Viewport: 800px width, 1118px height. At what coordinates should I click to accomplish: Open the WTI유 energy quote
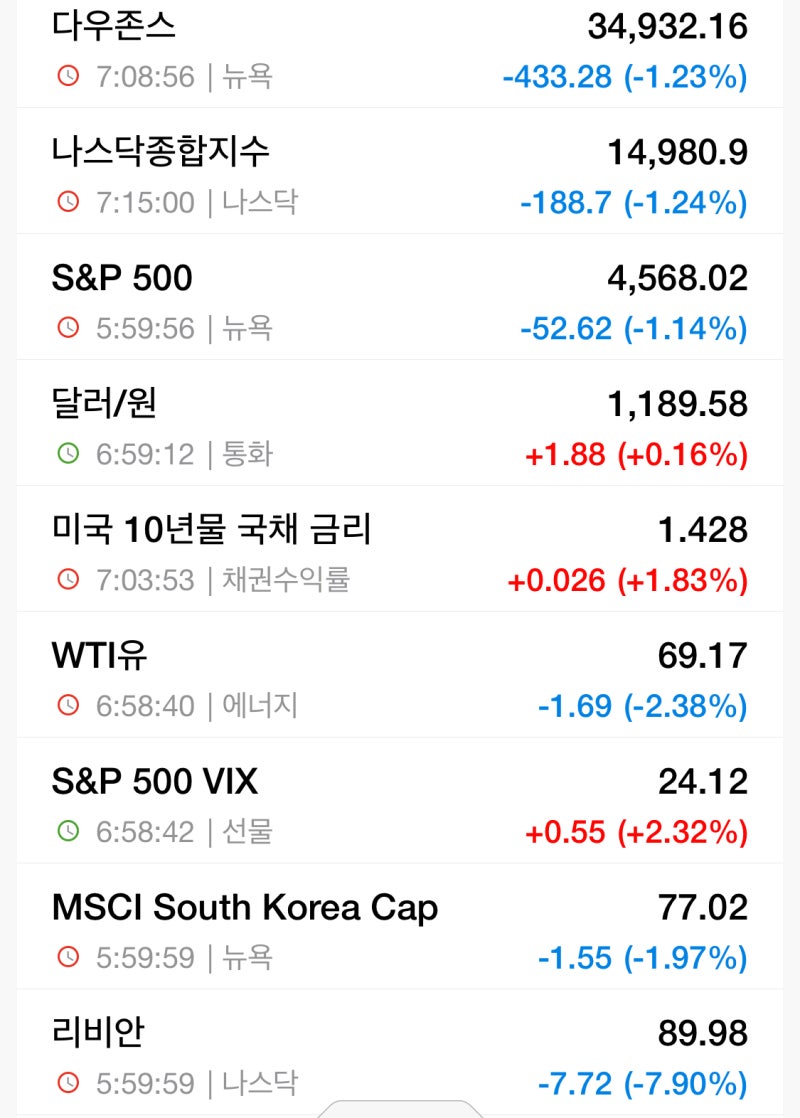point(400,680)
